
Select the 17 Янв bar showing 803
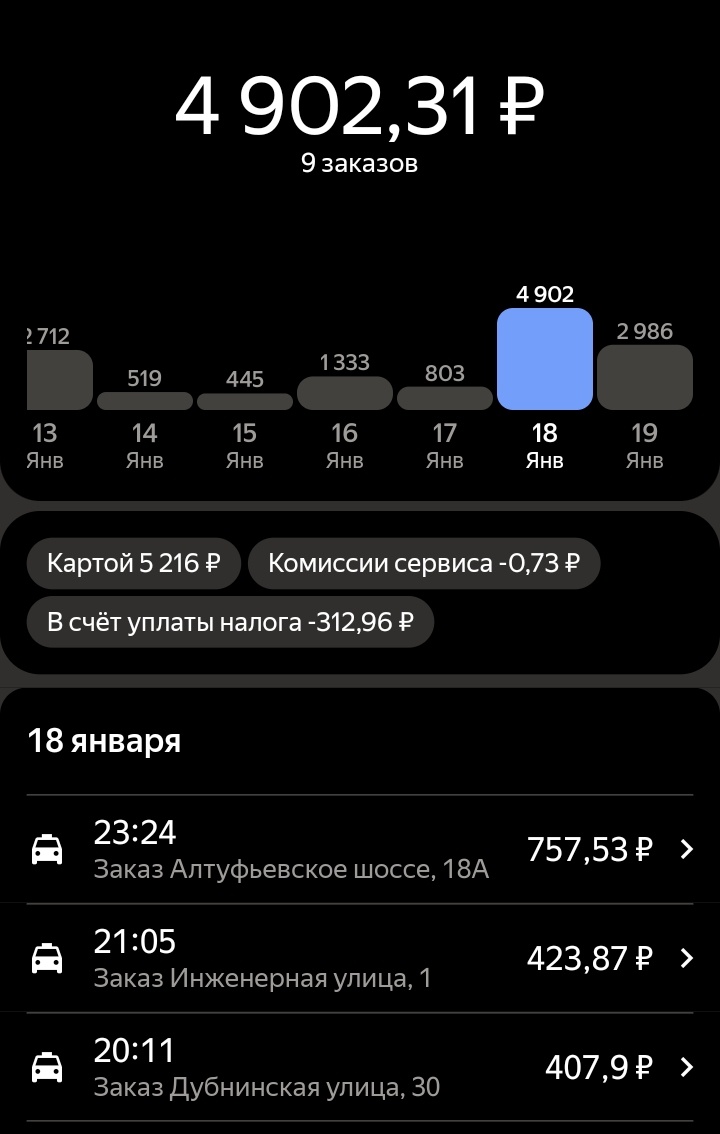(444, 397)
